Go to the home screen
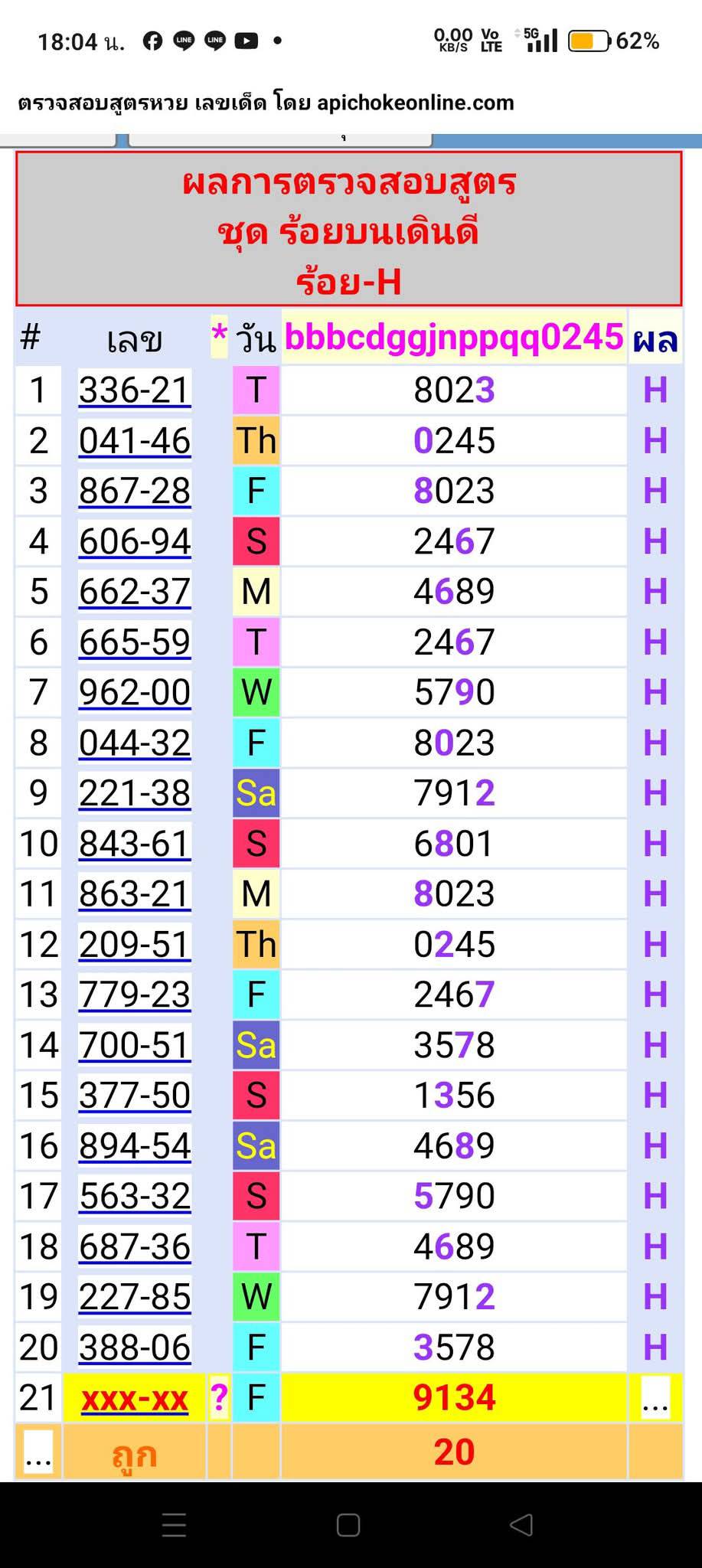Image resolution: width=702 pixels, height=1568 pixels. click(348, 1525)
